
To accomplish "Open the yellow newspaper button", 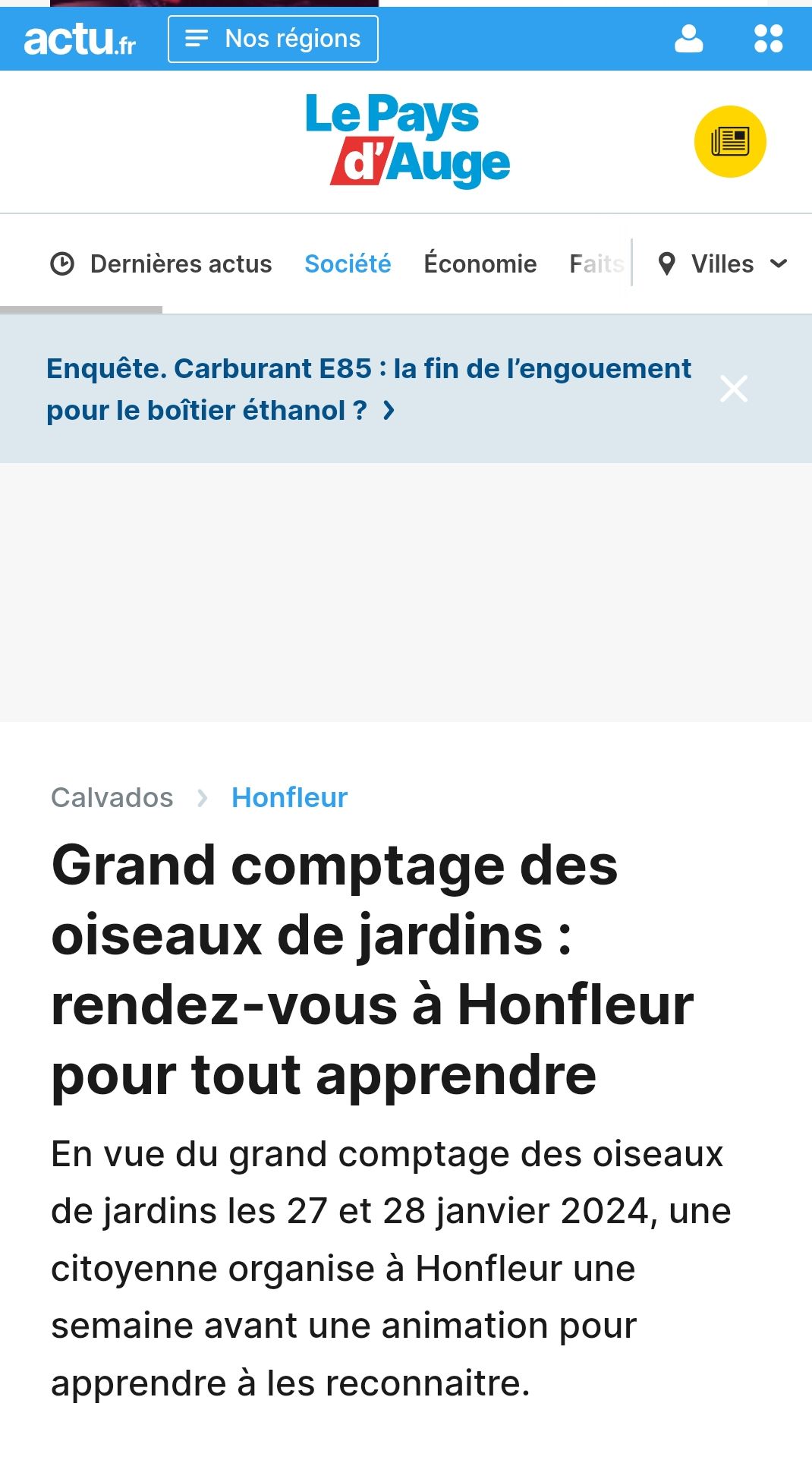I will click(x=730, y=141).
